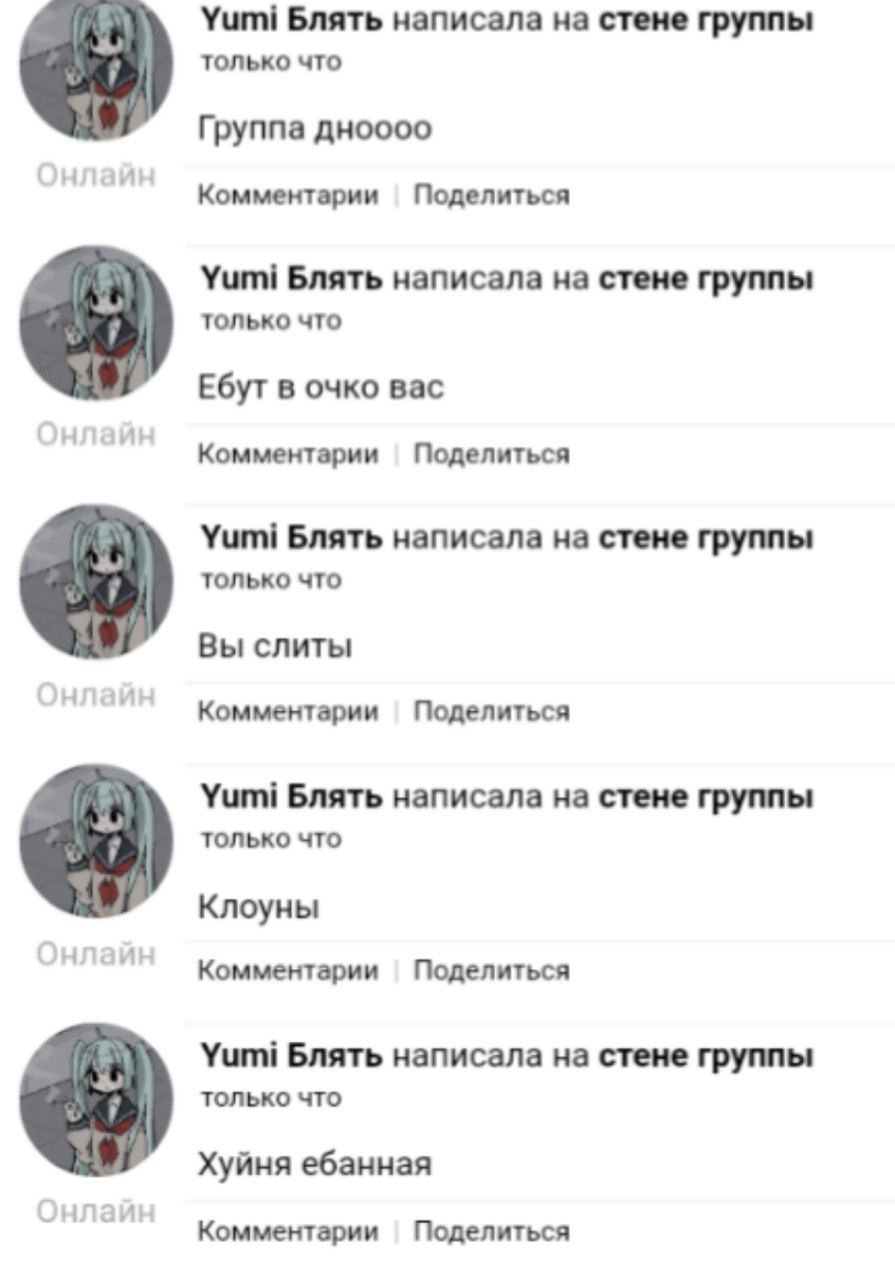Open comments on the "Группа дноооо" post
Screen dimensions: 895x1280
[x=288, y=195]
